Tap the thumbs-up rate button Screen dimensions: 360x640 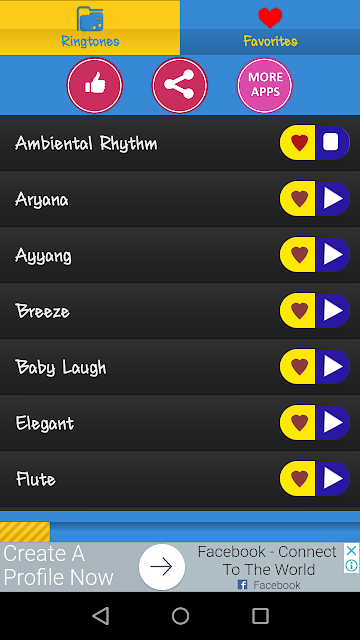coord(95,85)
